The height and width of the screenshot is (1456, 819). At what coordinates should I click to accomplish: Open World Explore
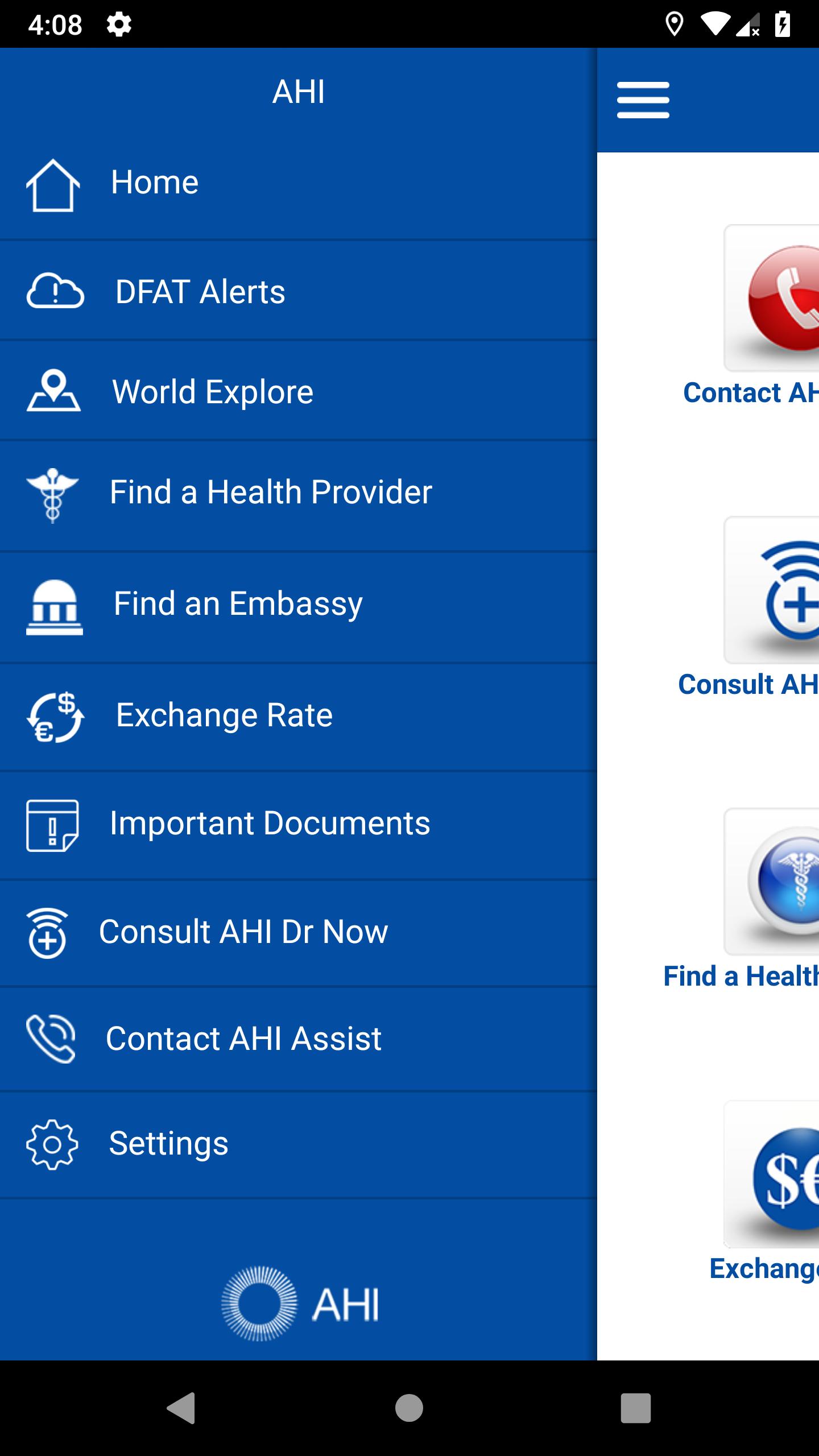coord(298,391)
